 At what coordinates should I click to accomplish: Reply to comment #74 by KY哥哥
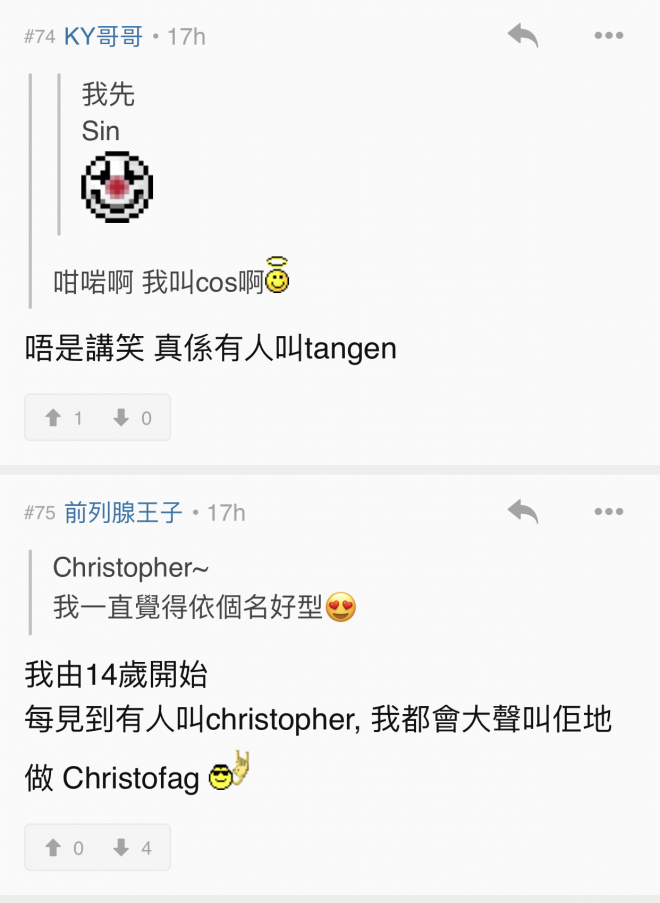(522, 36)
